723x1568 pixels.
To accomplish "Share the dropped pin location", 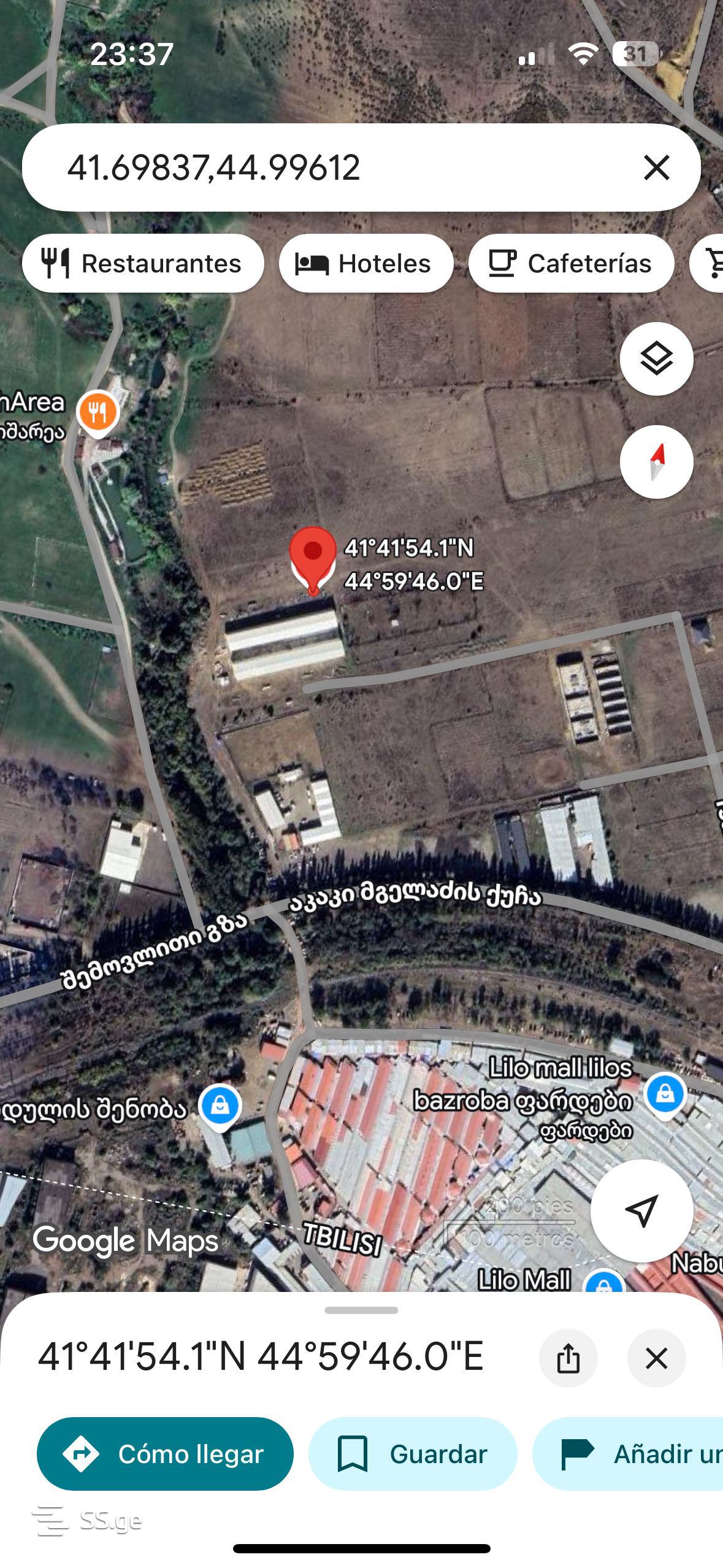I will tap(568, 1358).
